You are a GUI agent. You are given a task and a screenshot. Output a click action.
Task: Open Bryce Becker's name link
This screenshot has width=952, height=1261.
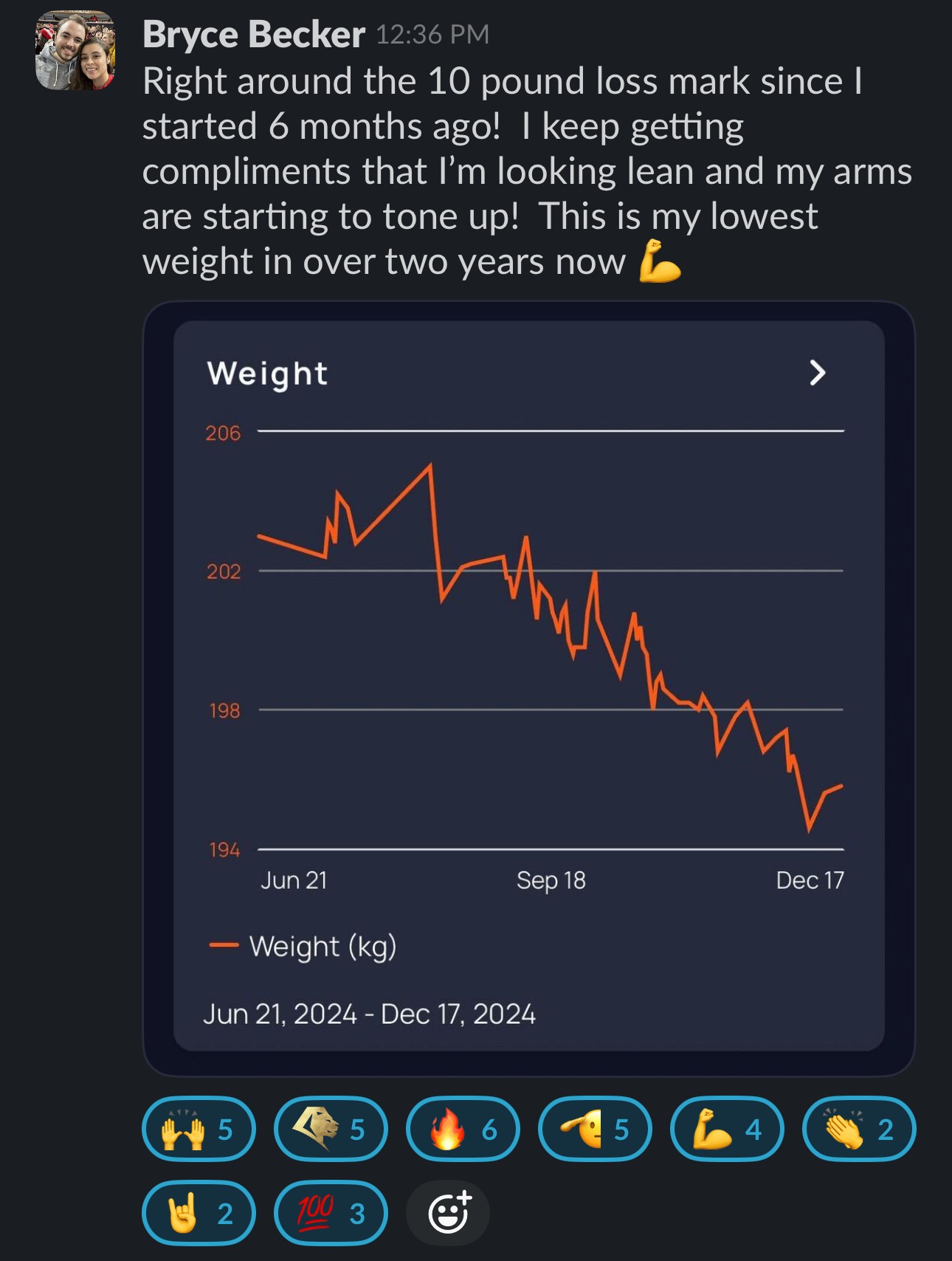(x=253, y=34)
